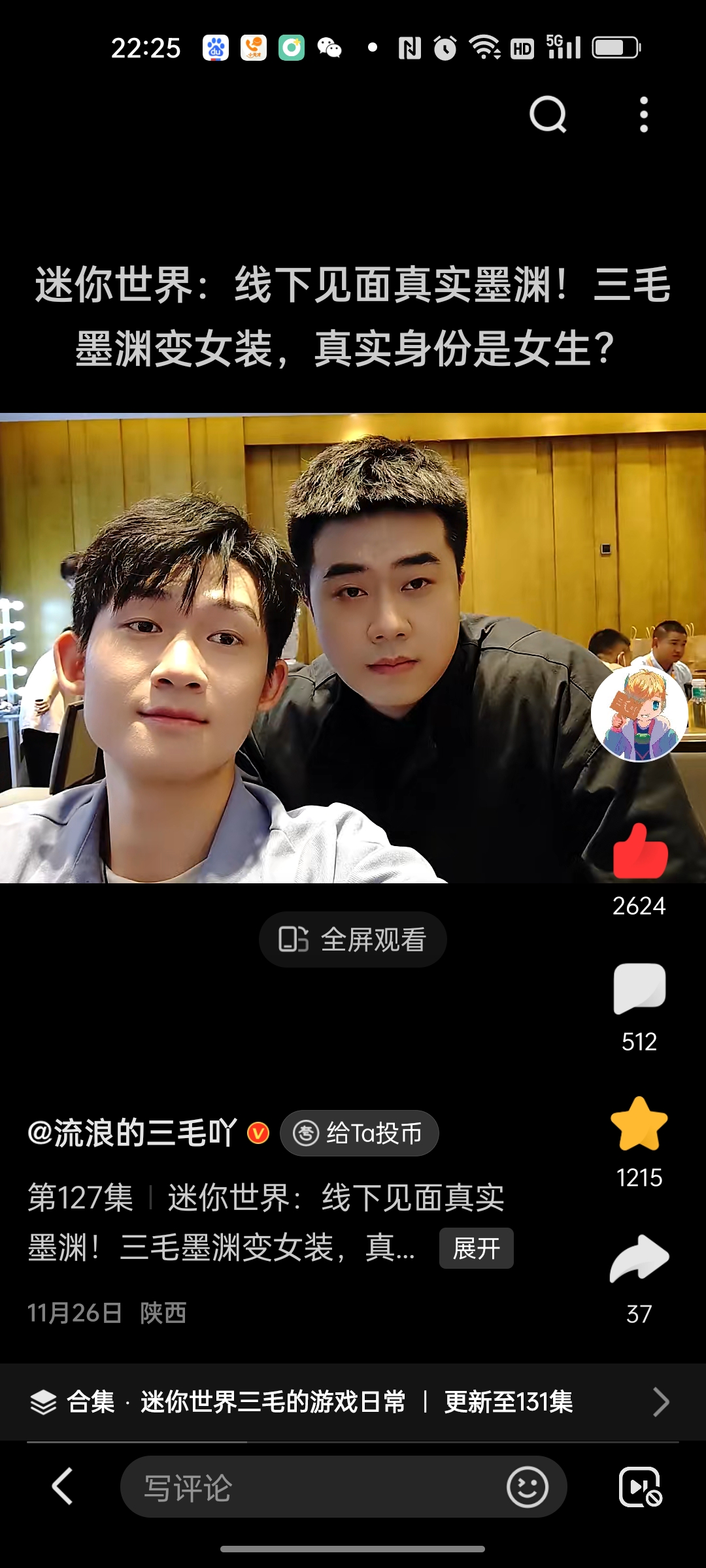Open uploader profile @流浪的三毛吖

pyautogui.click(x=127, y=1132)
